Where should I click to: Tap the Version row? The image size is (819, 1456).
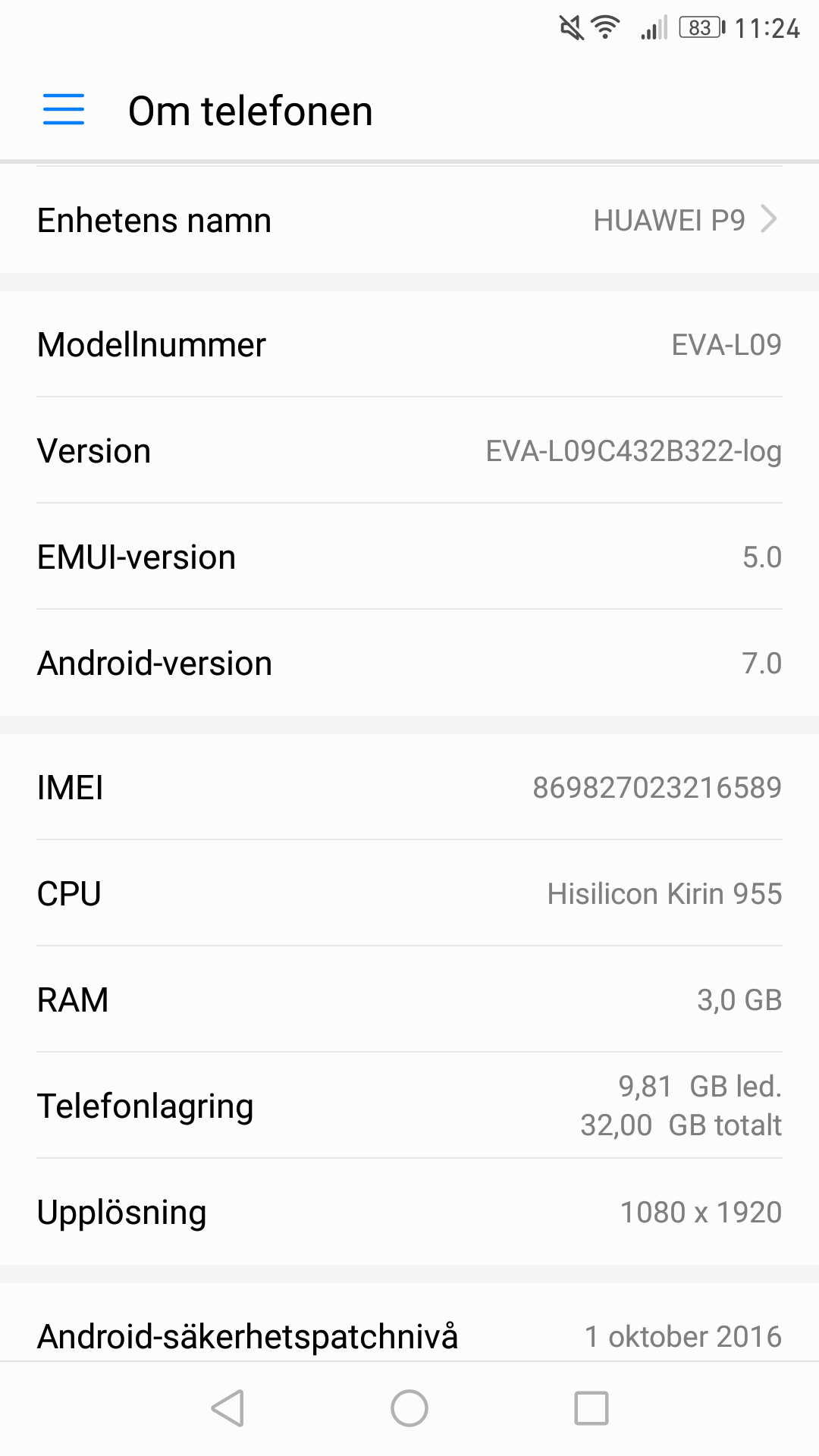(x=409, y=450)
